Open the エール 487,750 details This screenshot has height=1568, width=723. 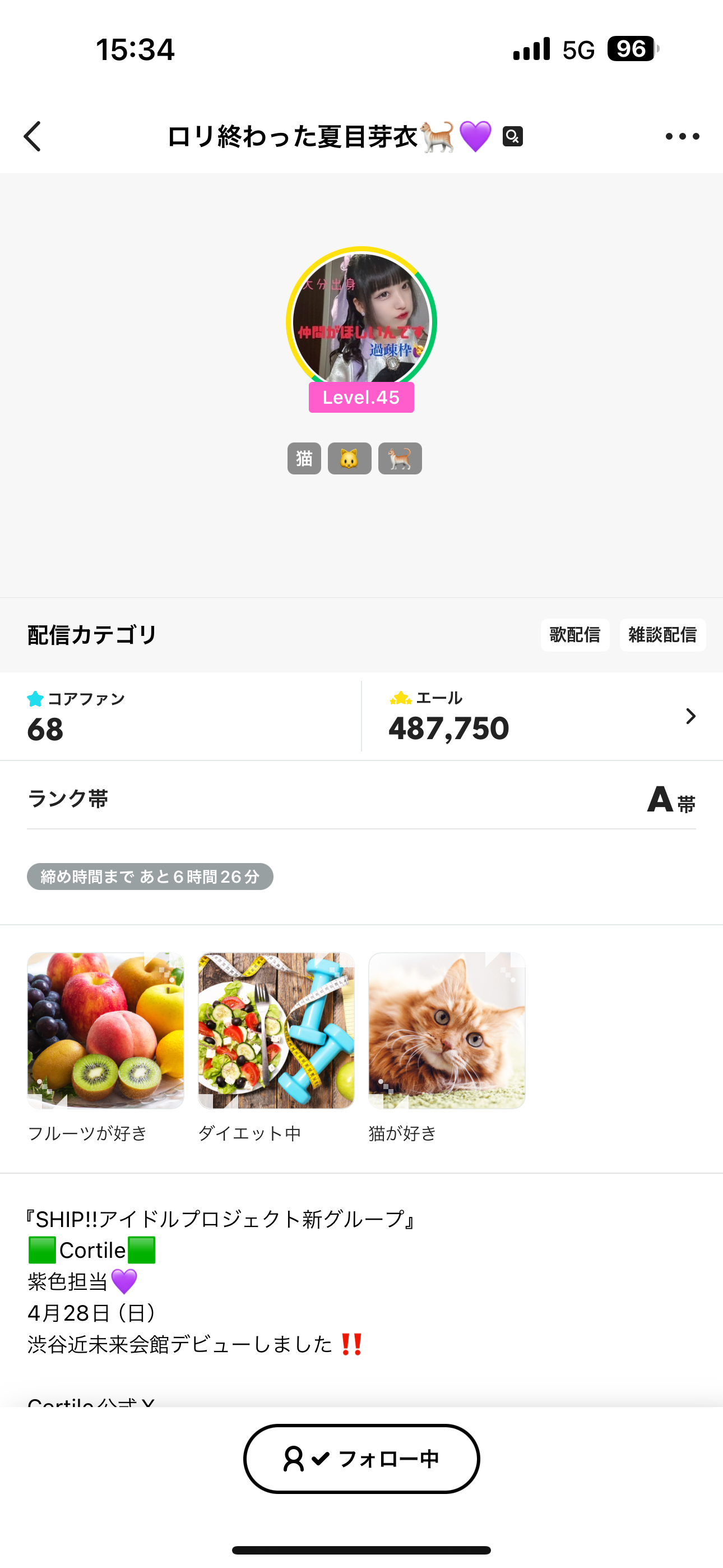click(x=540, y=717)
